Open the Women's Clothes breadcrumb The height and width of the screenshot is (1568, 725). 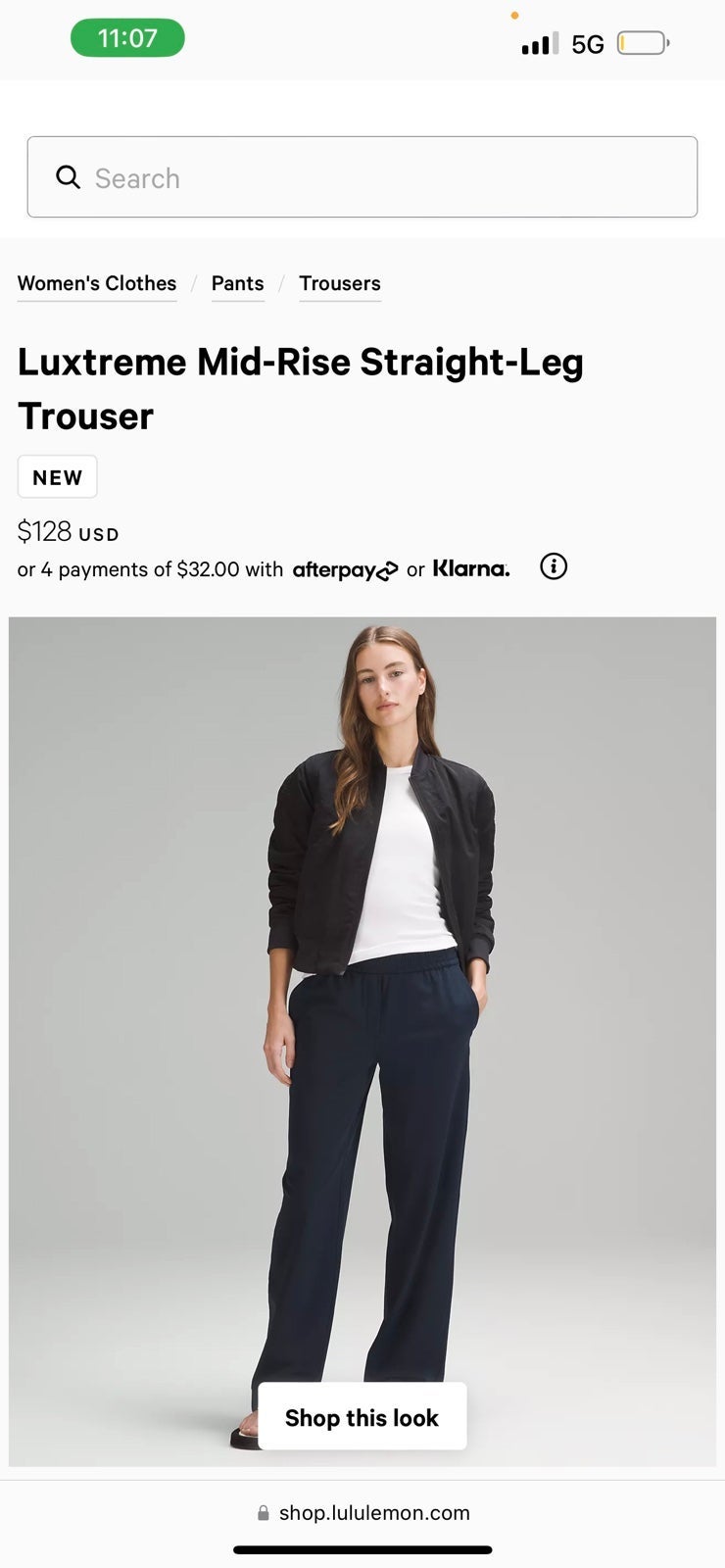(97, 283)
